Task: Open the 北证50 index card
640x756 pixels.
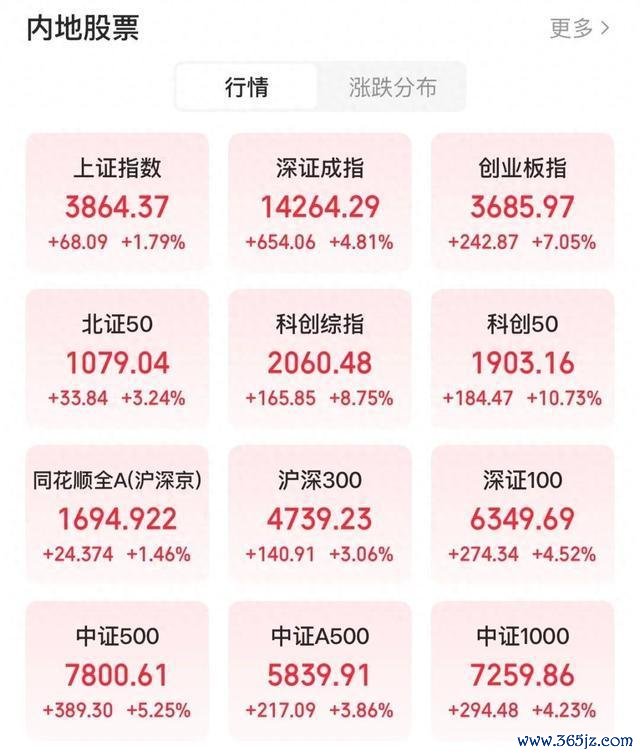Action: [x=117, y=360]
